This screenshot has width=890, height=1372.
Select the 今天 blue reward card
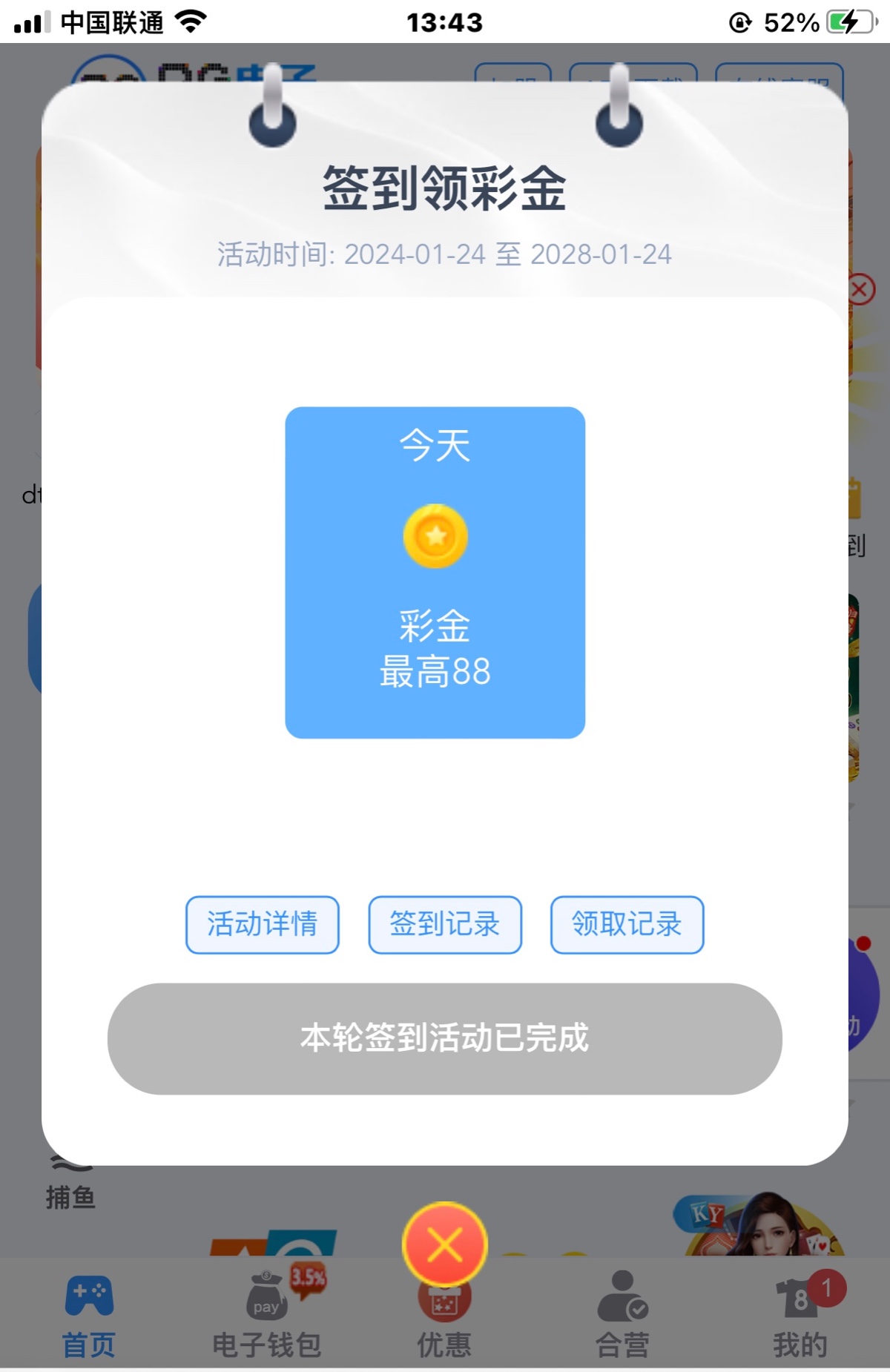coord(436,571)
